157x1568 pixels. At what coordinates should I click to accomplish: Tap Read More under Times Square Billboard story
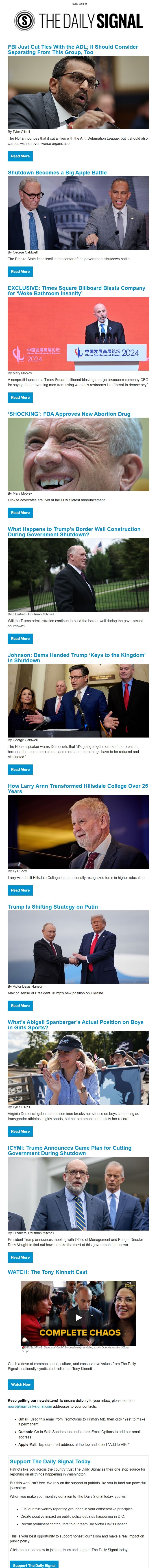[20, 397]
